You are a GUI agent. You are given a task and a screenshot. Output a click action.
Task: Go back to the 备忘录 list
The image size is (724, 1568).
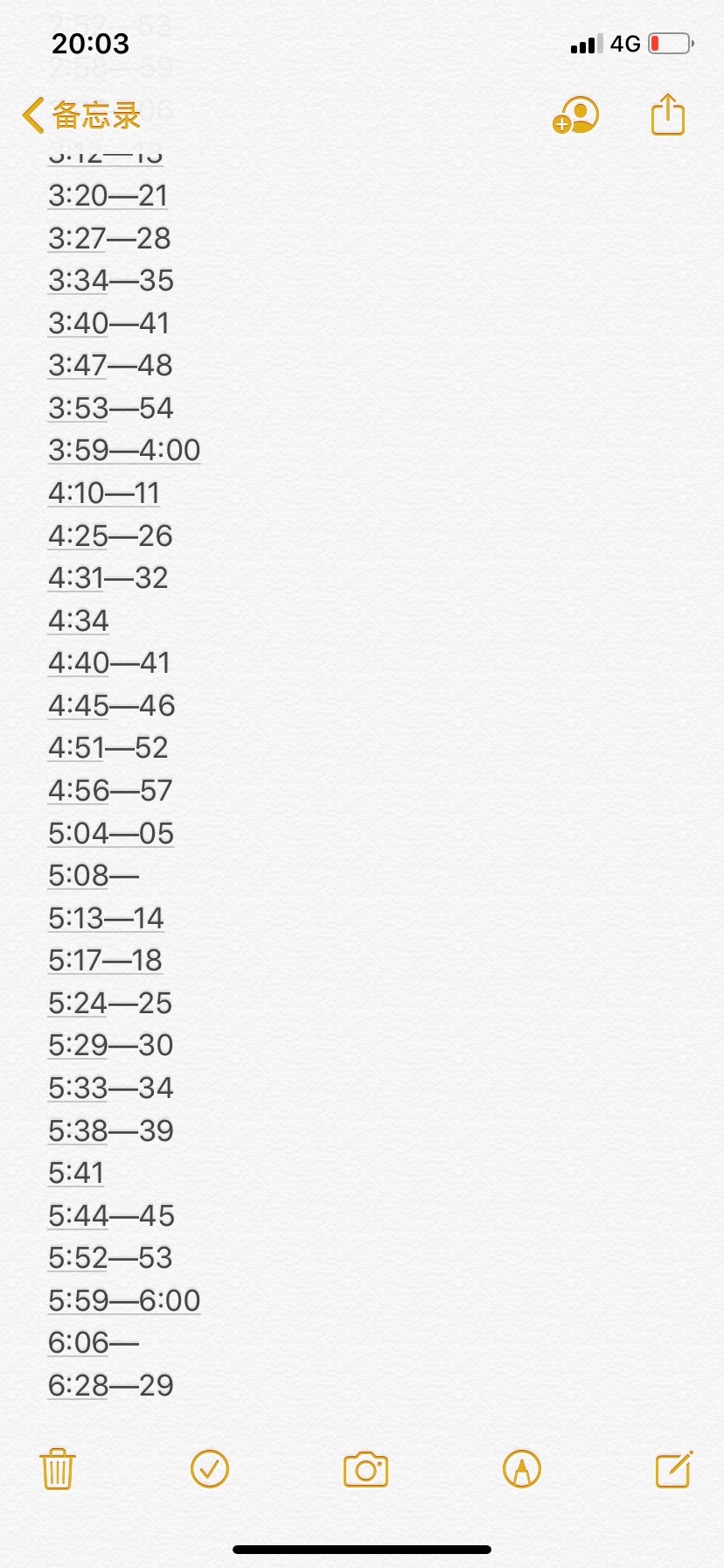81,115
